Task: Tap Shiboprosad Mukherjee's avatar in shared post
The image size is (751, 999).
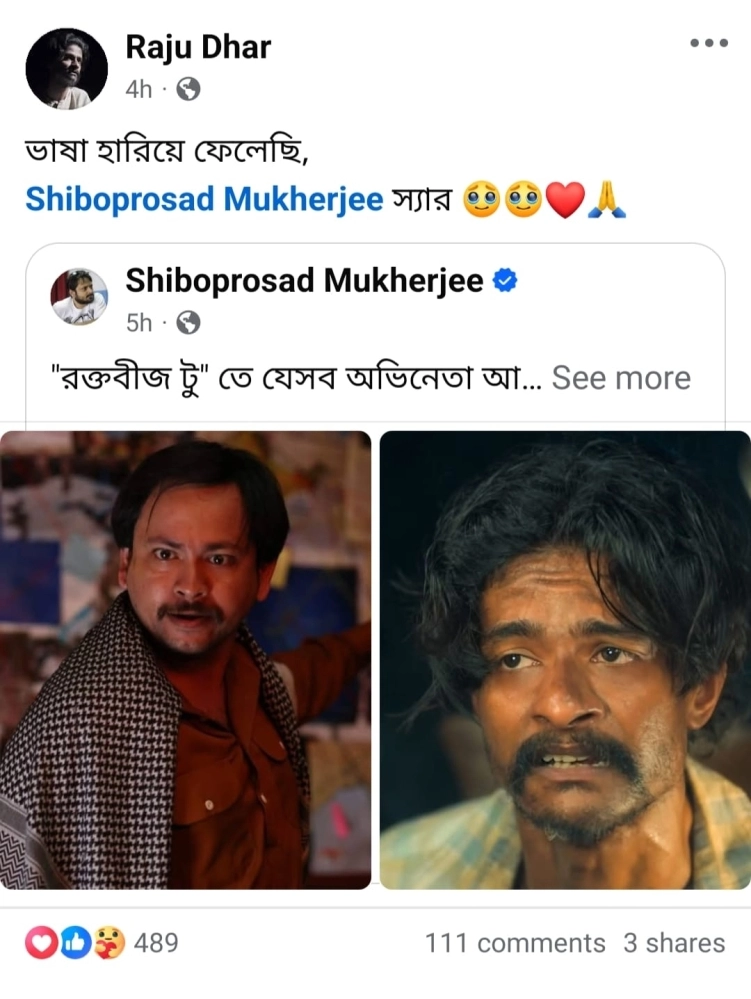Action: tap(79, 296)
